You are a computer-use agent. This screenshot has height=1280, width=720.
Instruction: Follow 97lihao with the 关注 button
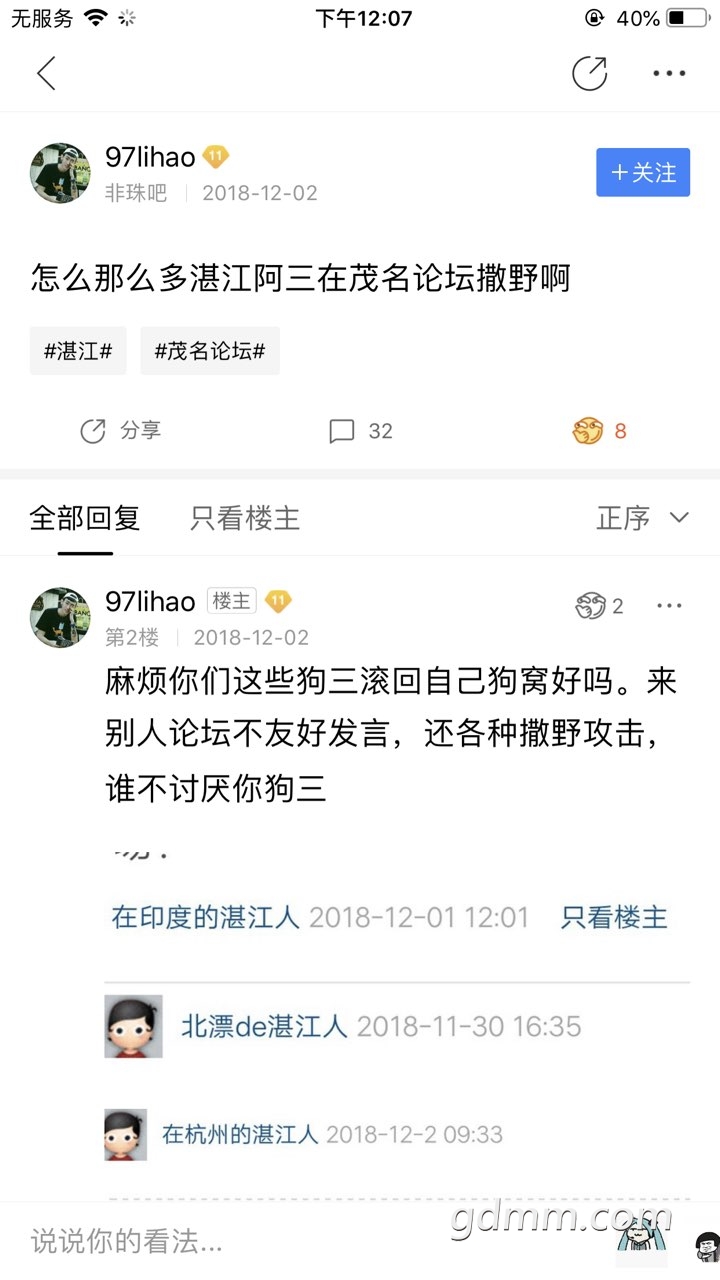pos(643,172)
